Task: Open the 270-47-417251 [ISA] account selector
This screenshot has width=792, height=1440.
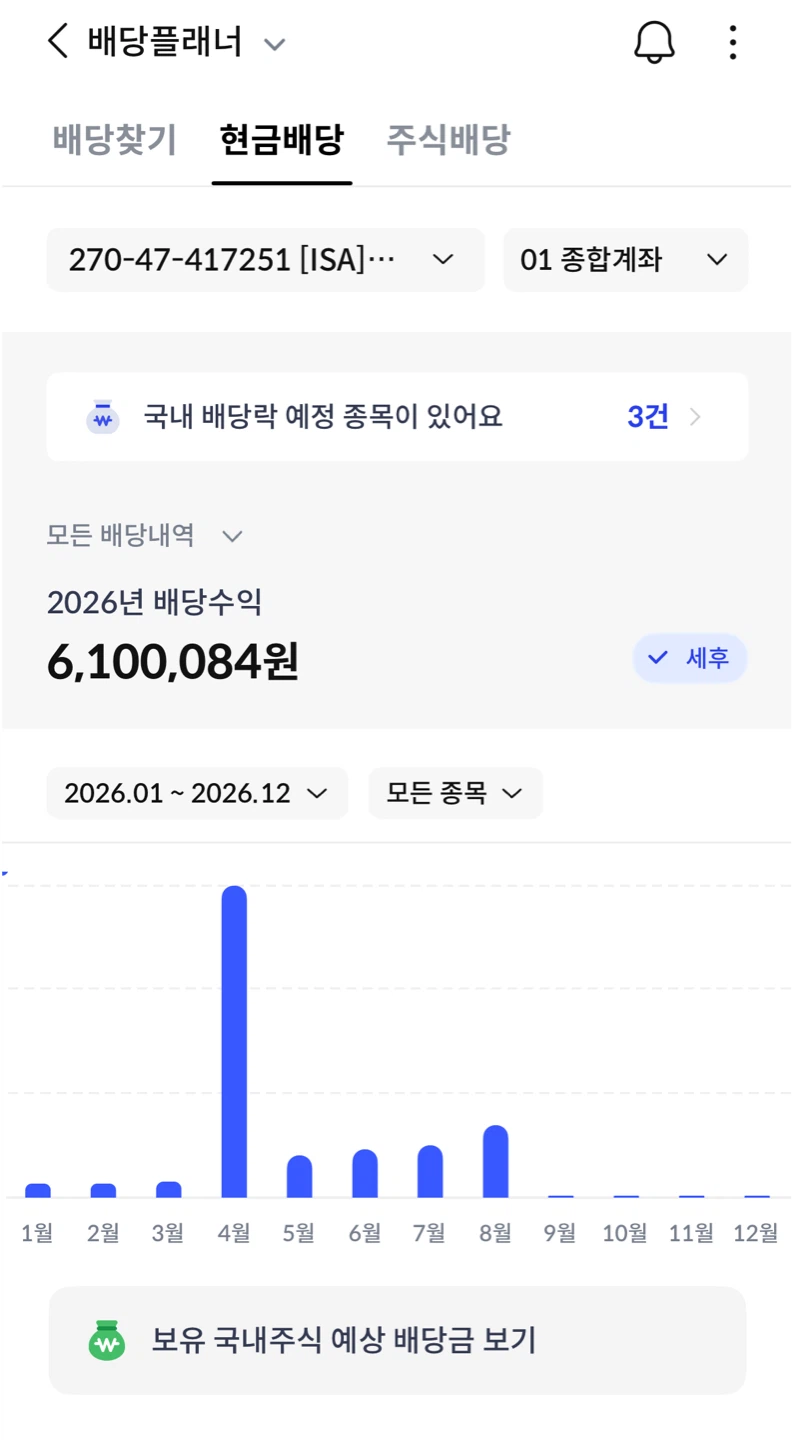Action: (x=265, y=260)
